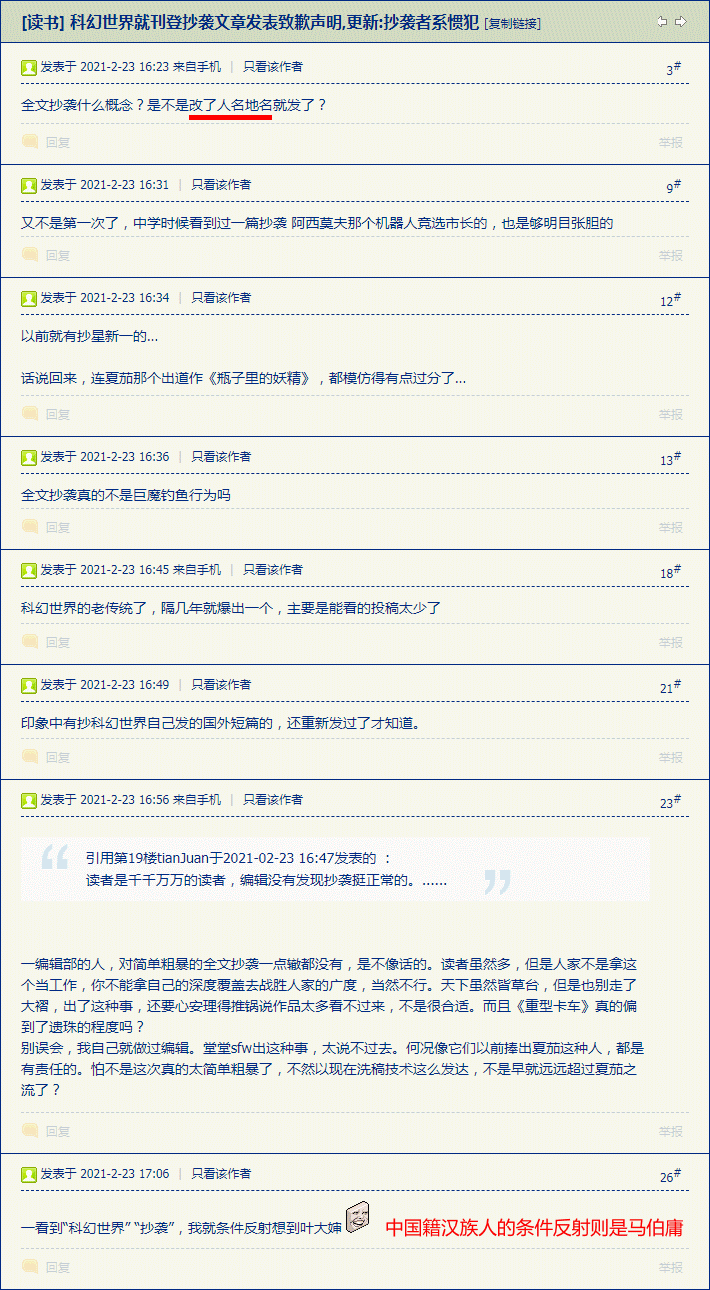Open floor number 23# link
710x1290 pixels.
(669, 802)
